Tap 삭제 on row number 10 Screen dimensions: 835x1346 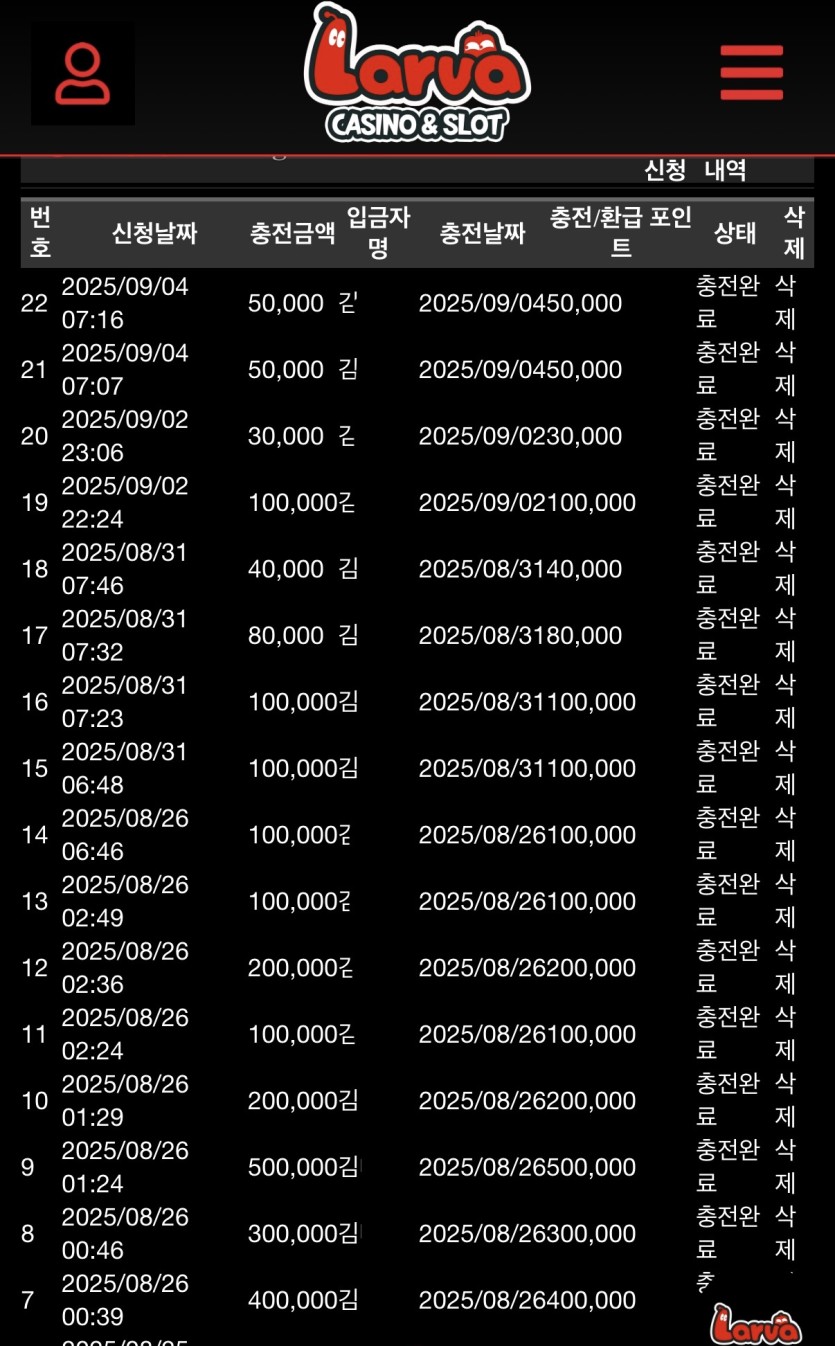point(786,1100)
